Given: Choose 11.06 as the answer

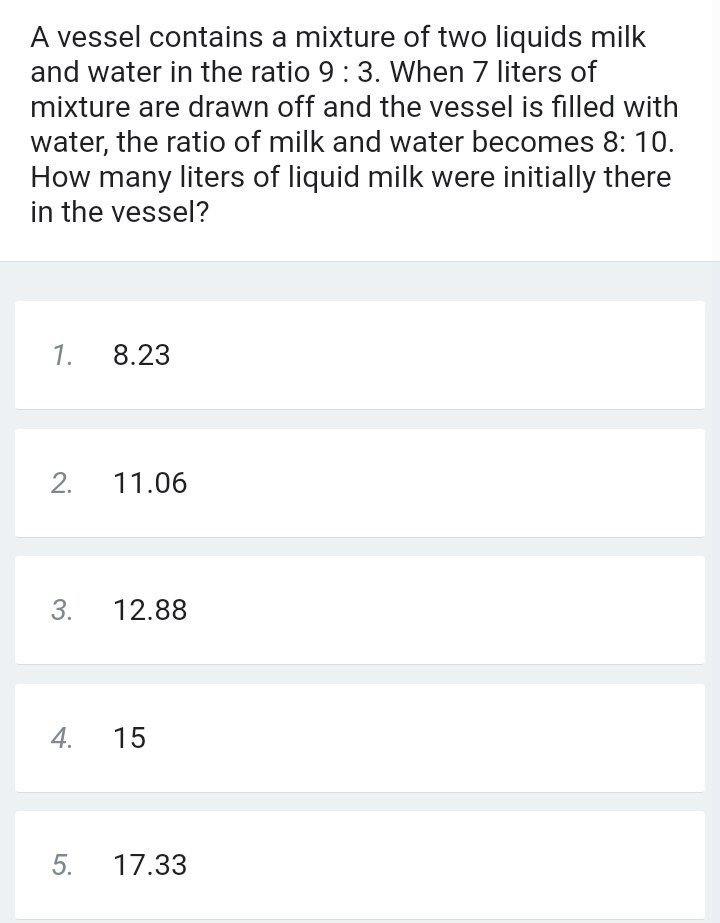Looking at the screenshot, I should click(150, 483).
